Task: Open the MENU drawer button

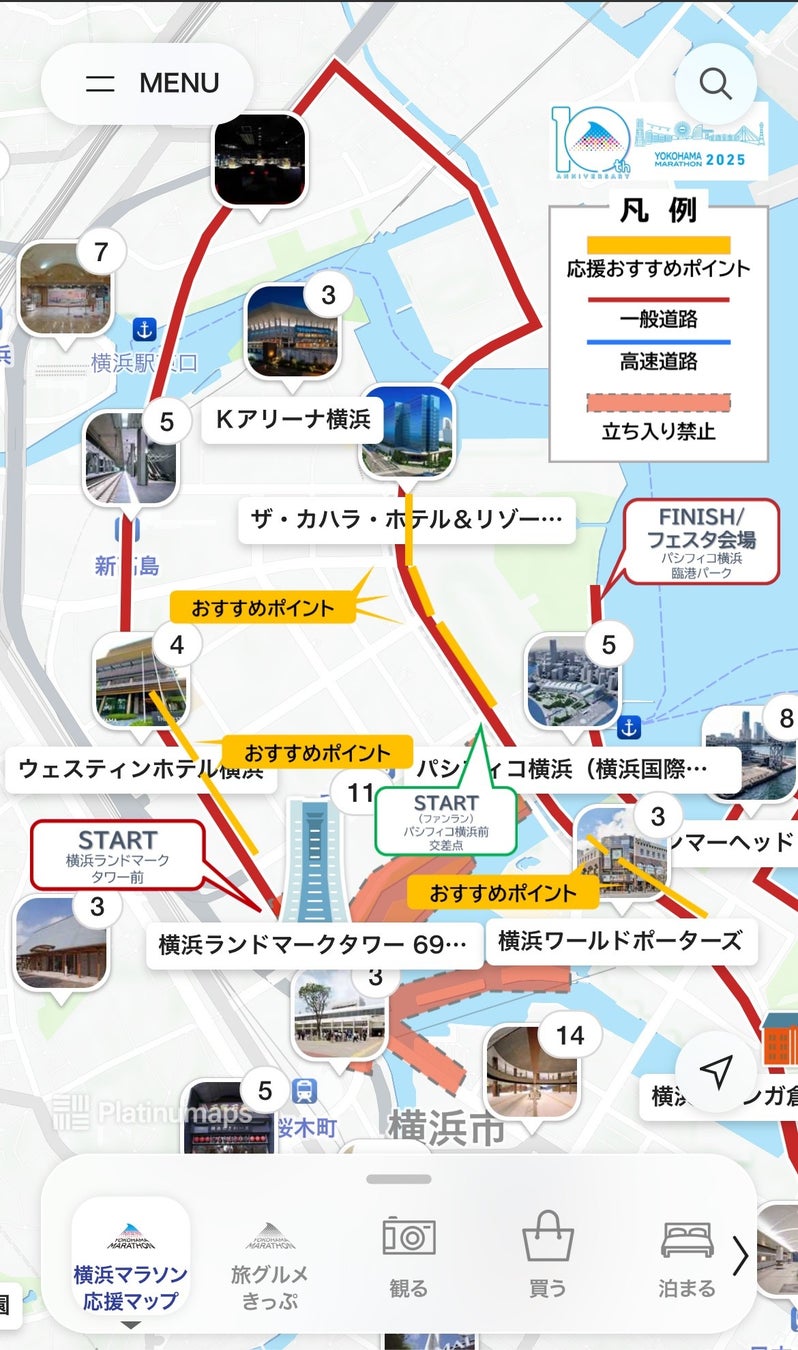Action: tap(147, 84)
